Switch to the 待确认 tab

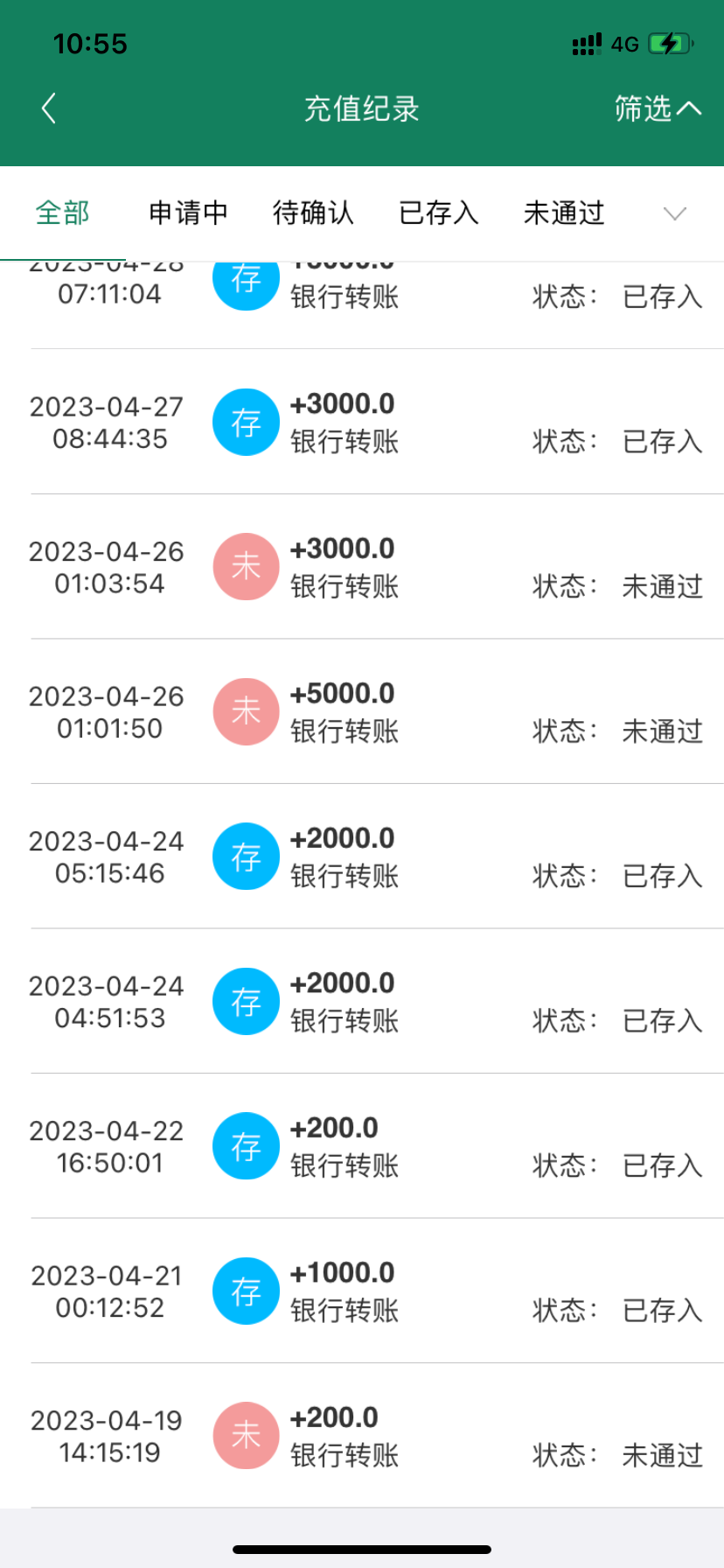pos(313,213)
